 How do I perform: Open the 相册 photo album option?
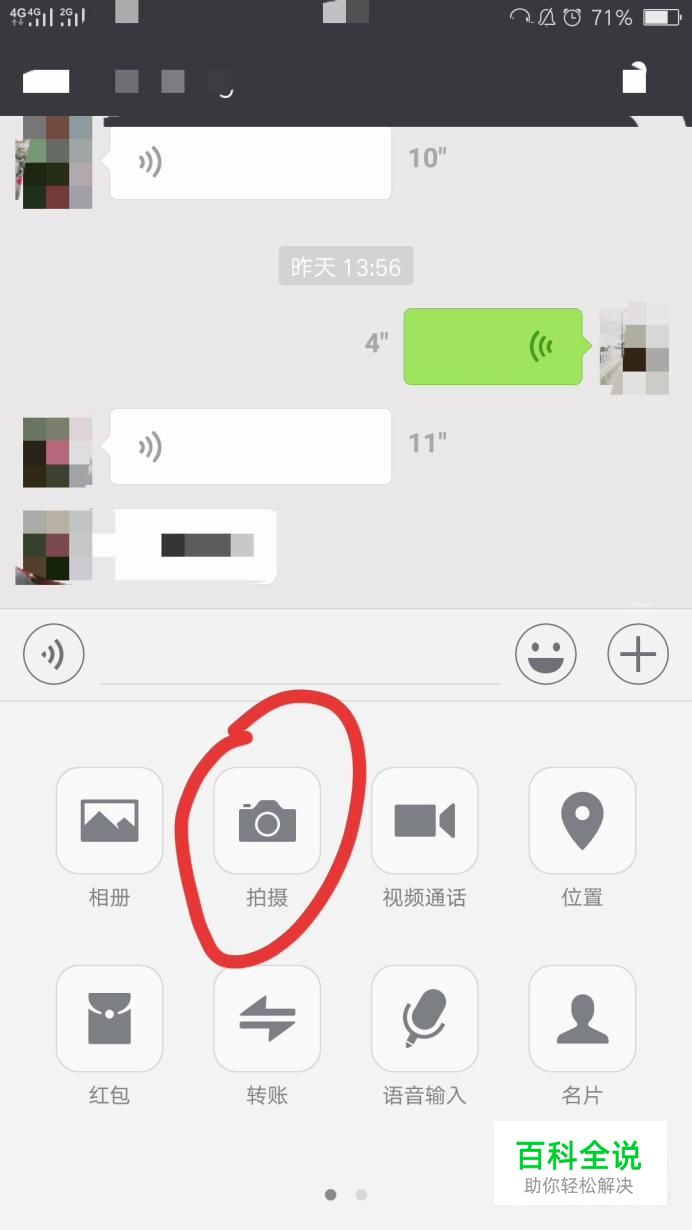pos(109,821)
